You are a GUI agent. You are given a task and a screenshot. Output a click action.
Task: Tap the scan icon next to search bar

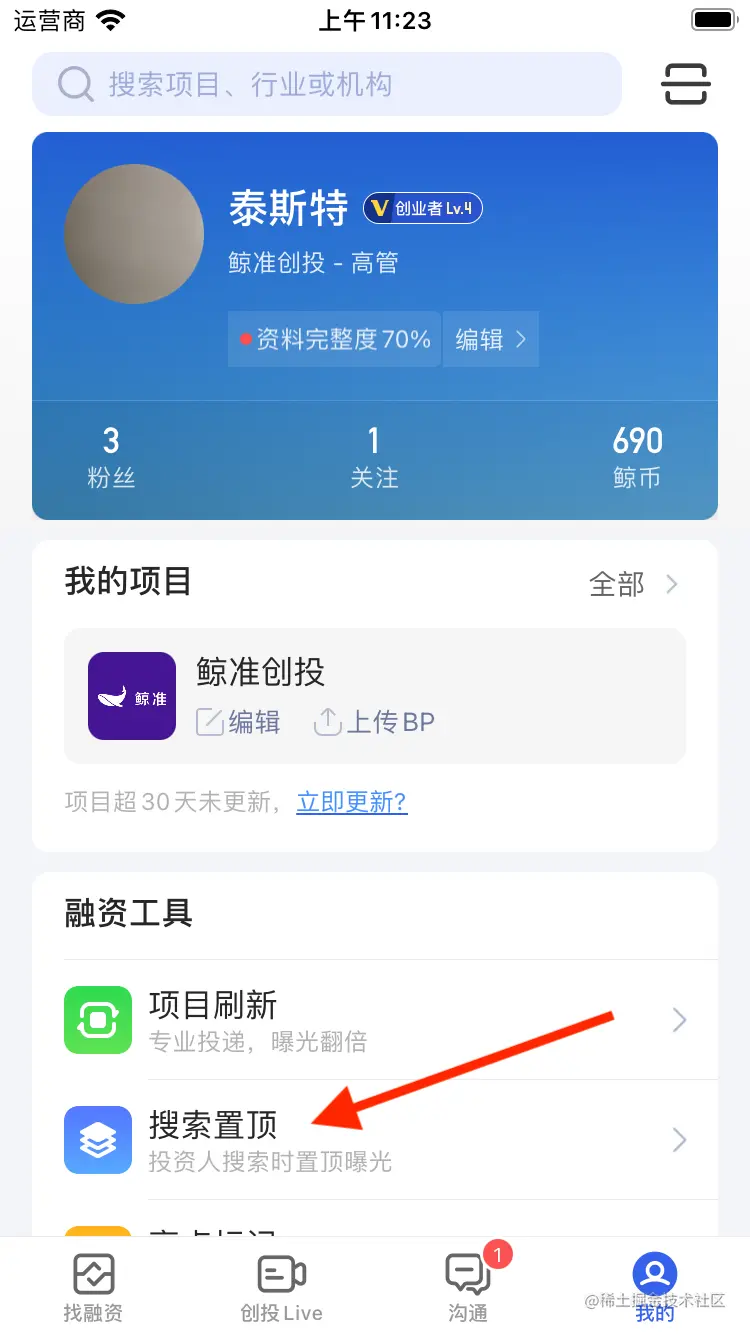click(685, 84)
